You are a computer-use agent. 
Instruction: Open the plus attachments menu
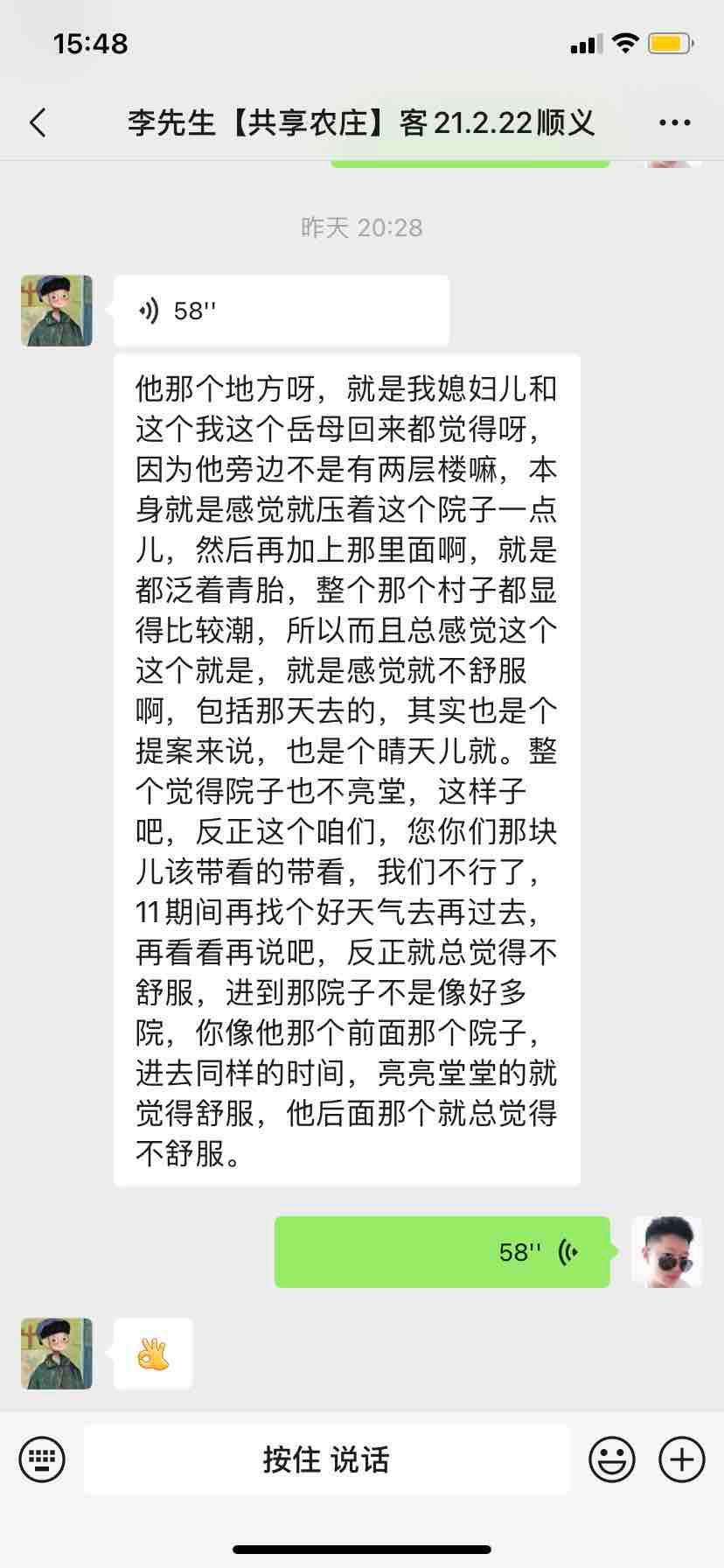click(681, 1459)
